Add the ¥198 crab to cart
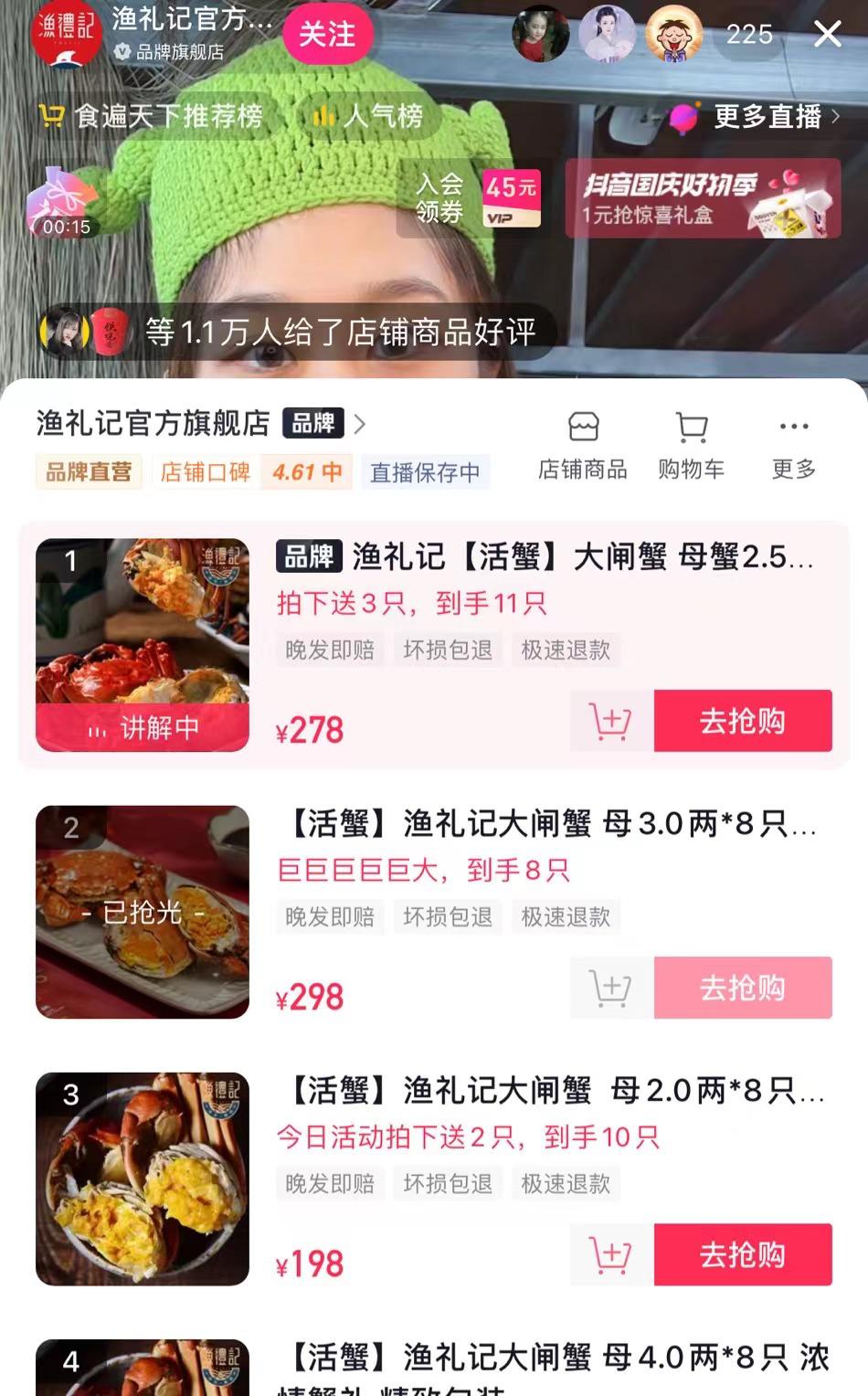Image resolution: width=868 pixels, height=1396 pixels. click(611, 1254)
